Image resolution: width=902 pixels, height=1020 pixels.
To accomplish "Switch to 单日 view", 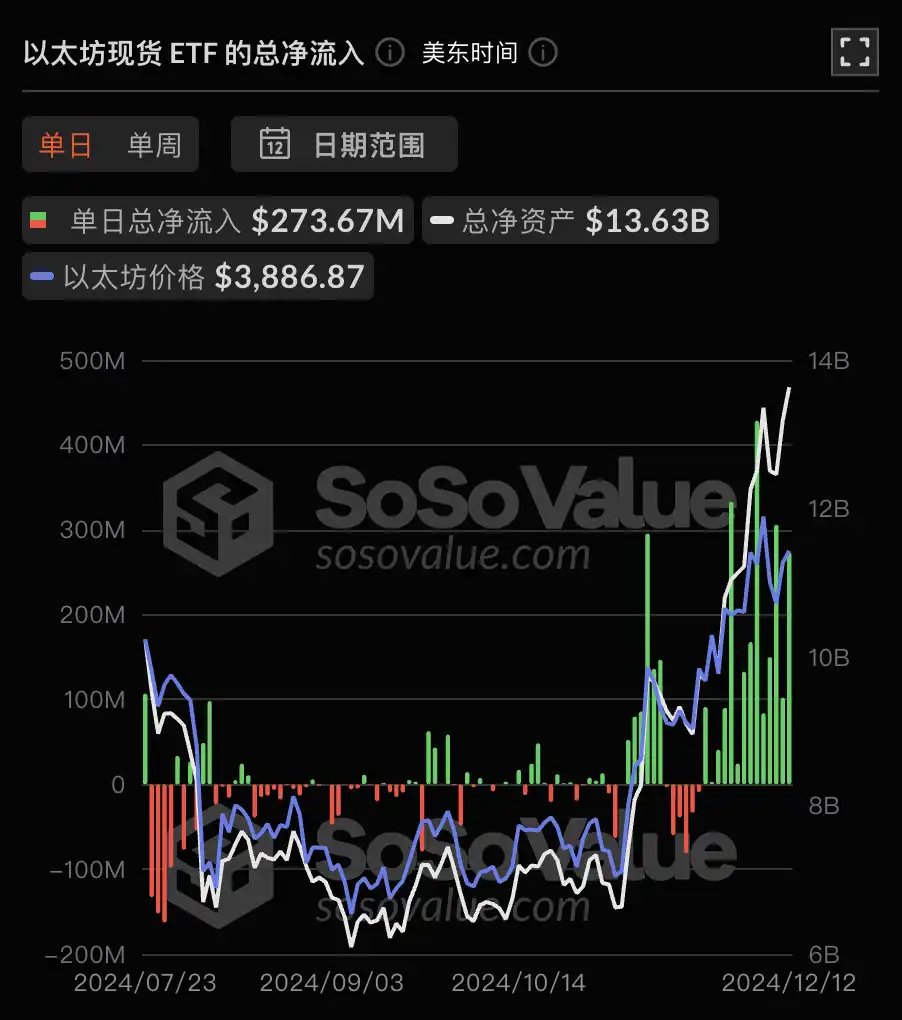I will (x=66, y=145).
